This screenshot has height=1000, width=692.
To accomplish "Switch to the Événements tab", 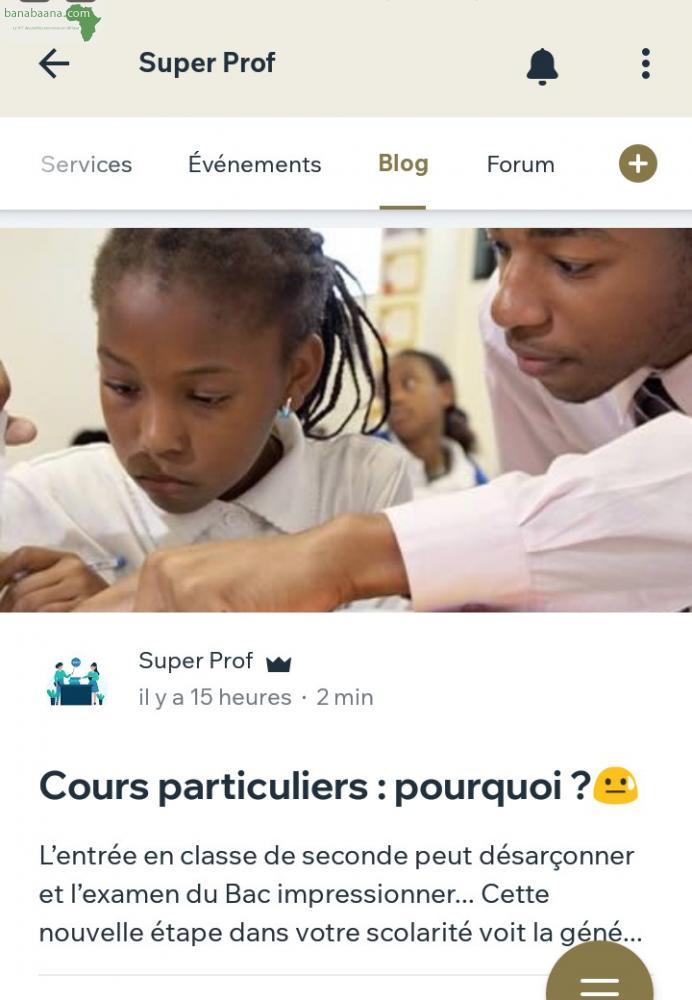I will click(254, 164).
